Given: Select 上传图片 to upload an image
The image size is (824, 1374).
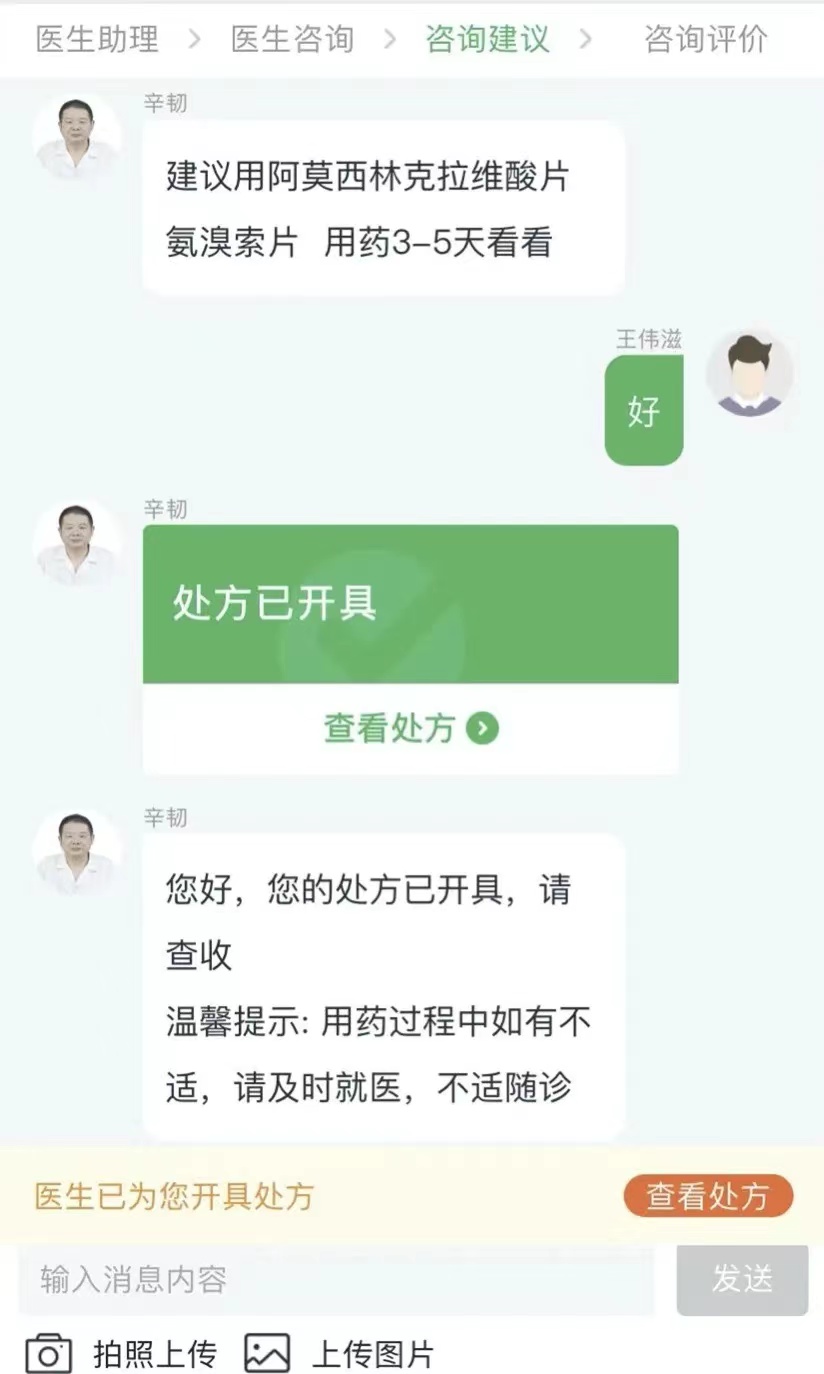Looking at the screenshot, I should click(x=340, y=1354).
